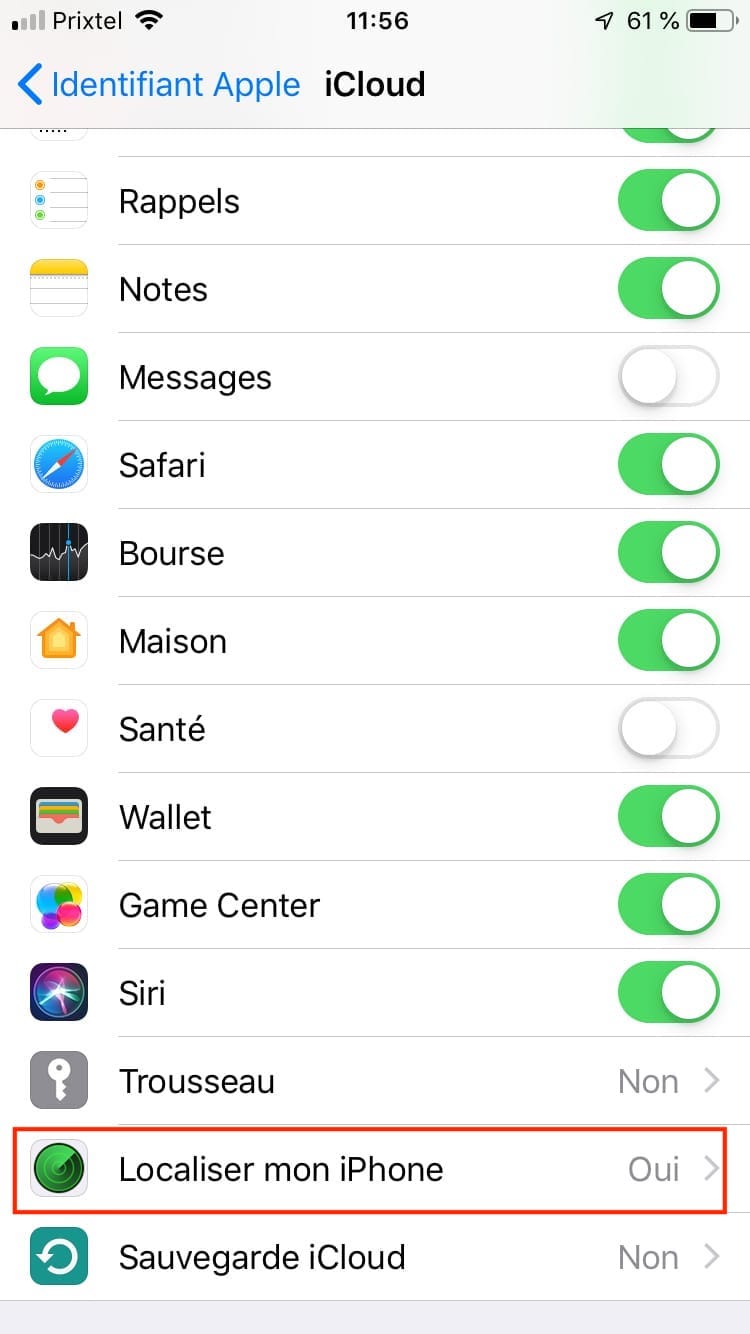Screen dimensions: 750x1334
Task: Go back to Identifiant Apple
Action: pyautogui.click(x=160, y=85)
